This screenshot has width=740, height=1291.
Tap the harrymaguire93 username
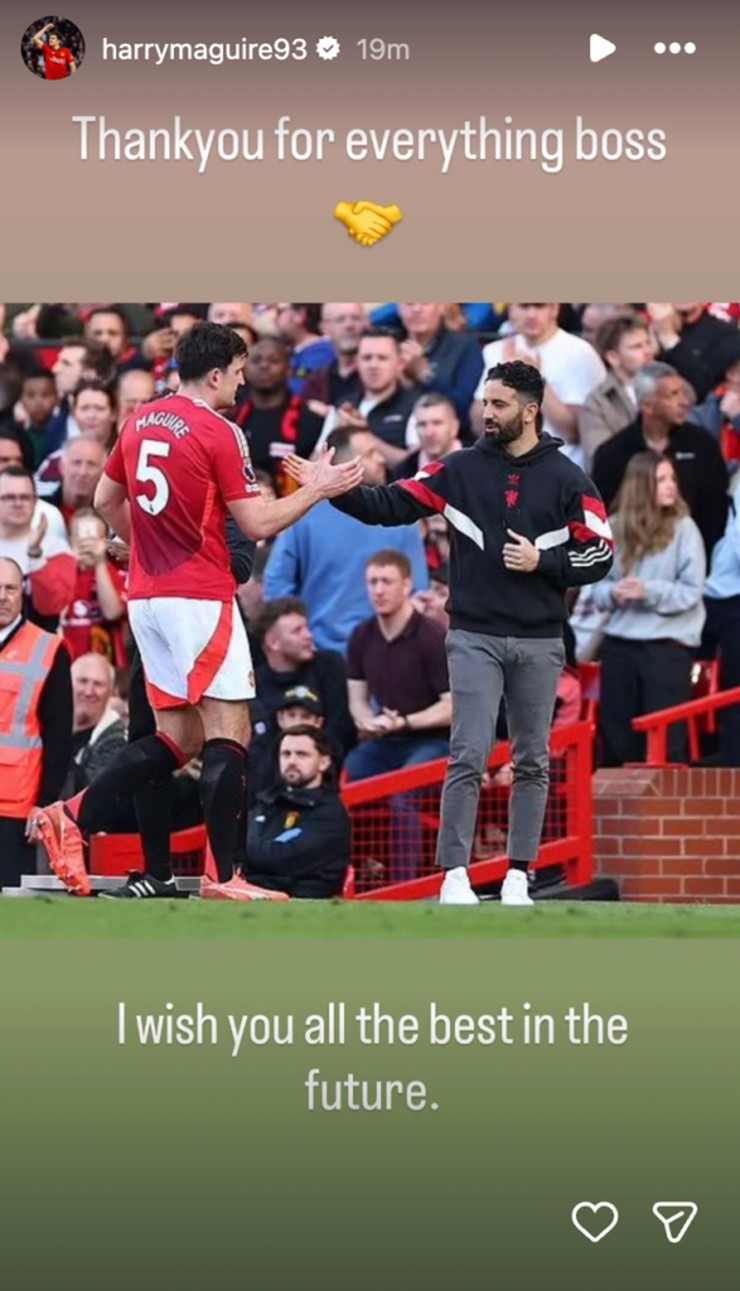[x=204, y=49]
